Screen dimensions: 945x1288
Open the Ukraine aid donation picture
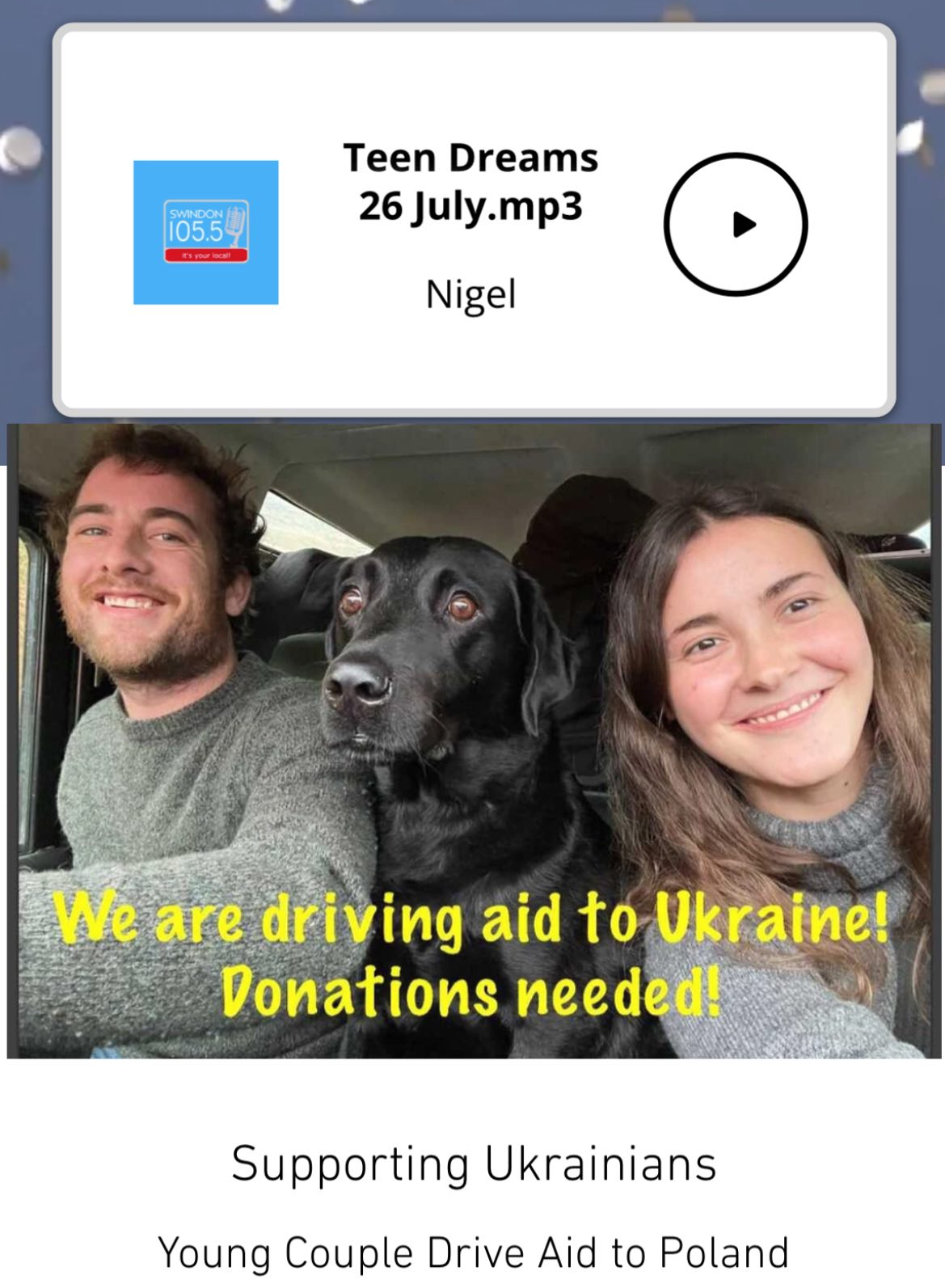[474, 740]
